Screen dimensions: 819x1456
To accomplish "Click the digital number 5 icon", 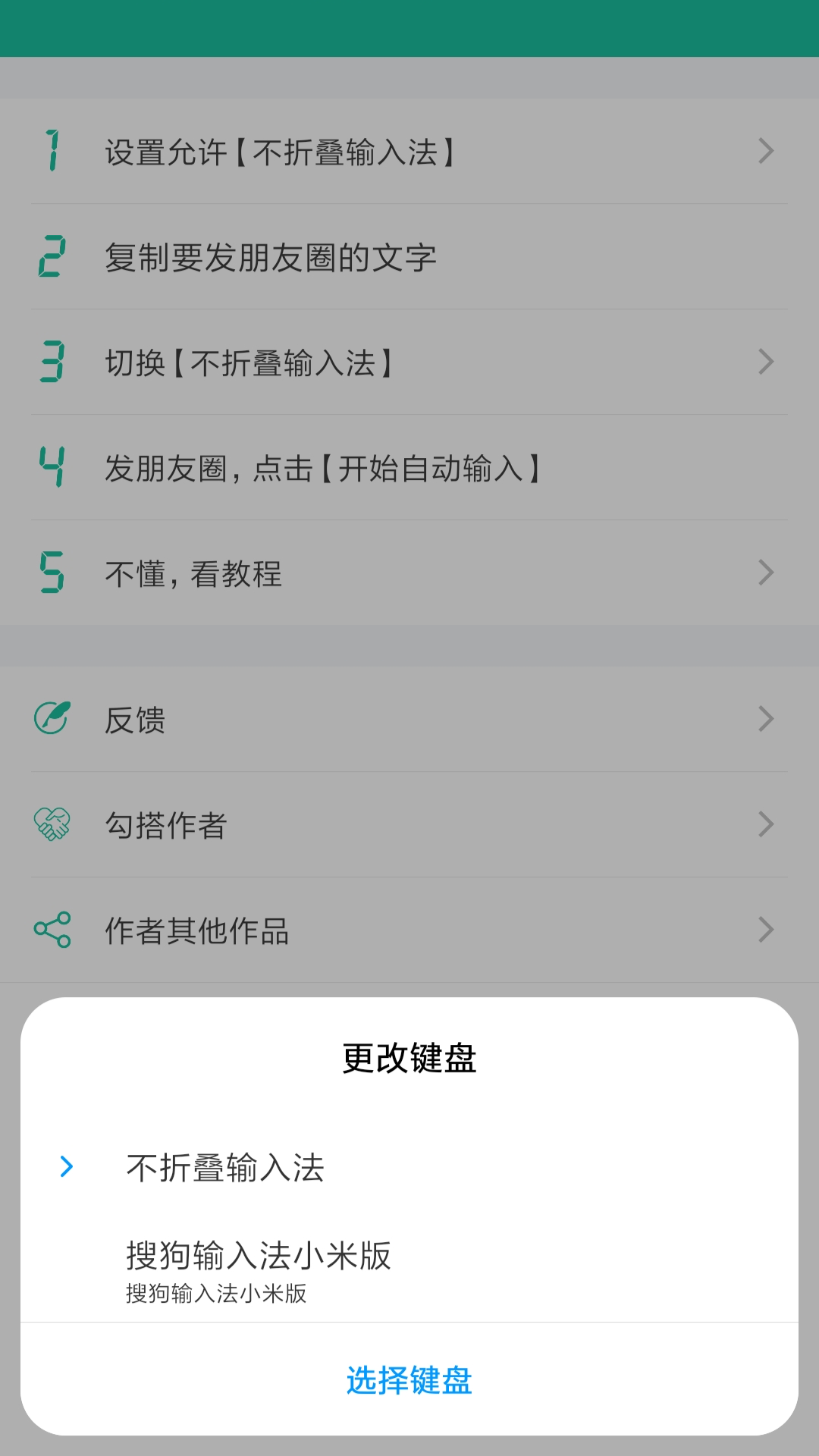I will coord(52,573).
